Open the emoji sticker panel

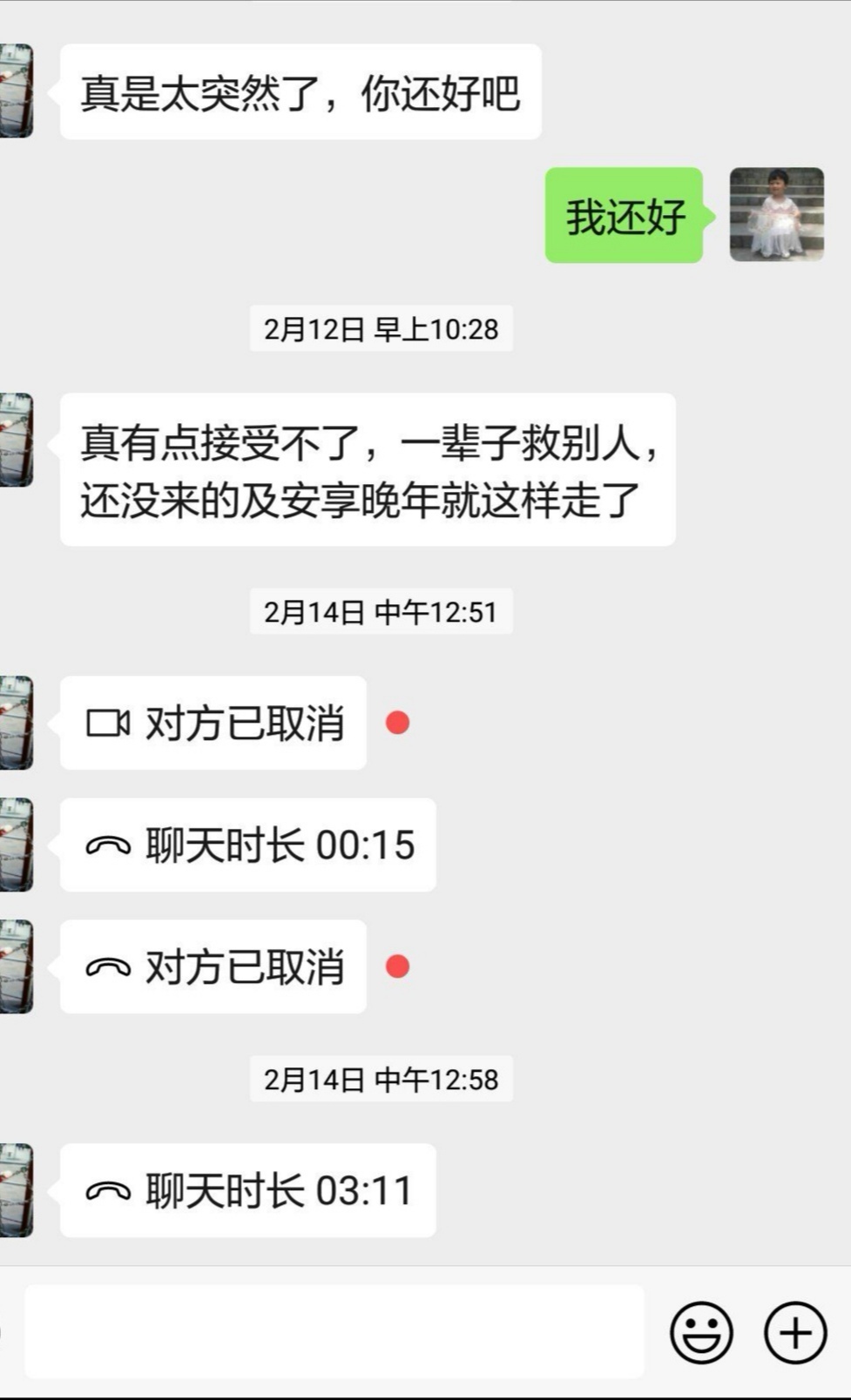[700, 1332]
